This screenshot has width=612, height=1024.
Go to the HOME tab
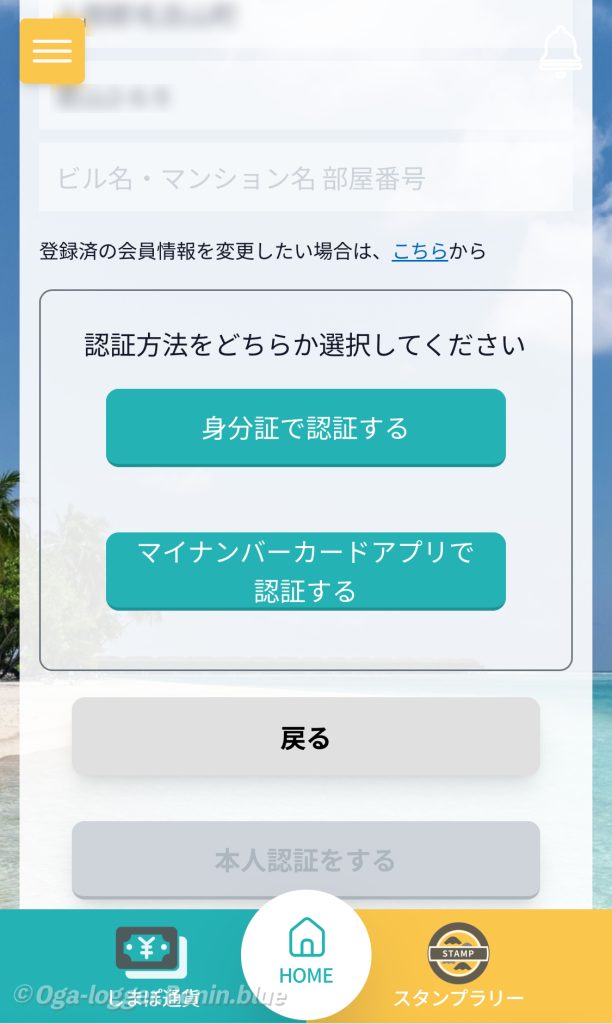[x=306, y=955]
